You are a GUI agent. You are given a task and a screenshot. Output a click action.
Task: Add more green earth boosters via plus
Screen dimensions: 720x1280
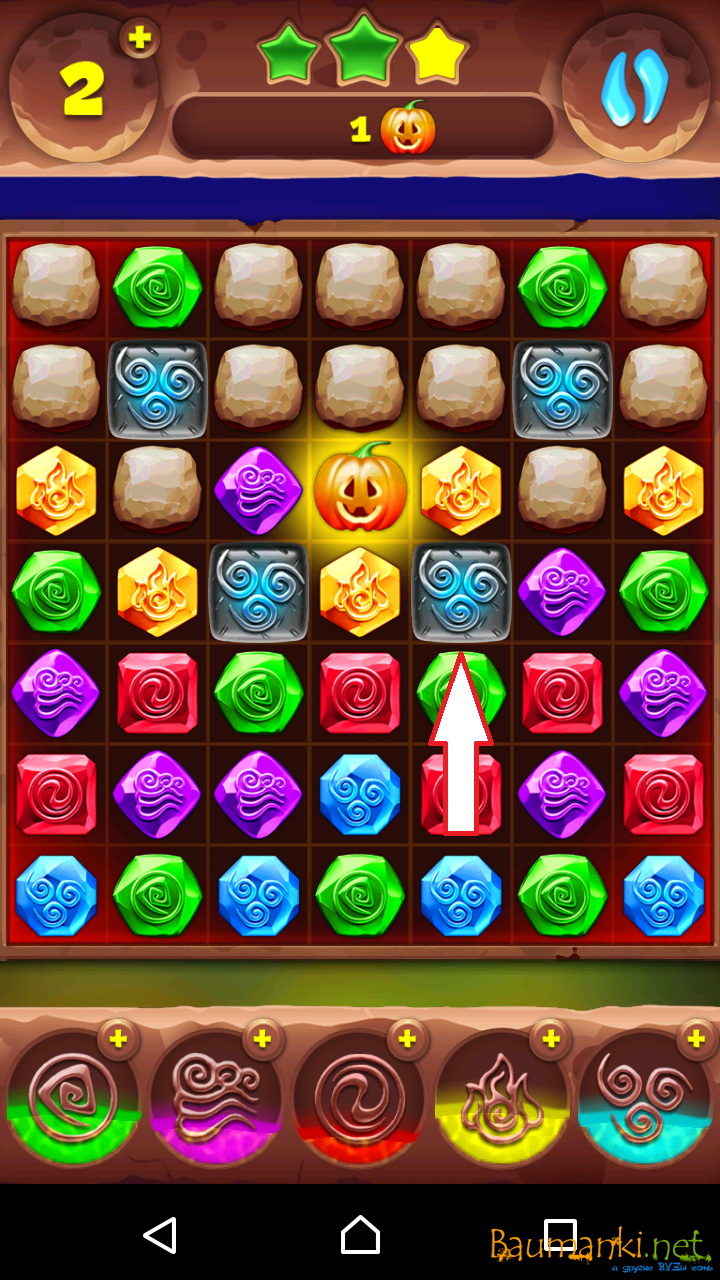point(119,1040)
